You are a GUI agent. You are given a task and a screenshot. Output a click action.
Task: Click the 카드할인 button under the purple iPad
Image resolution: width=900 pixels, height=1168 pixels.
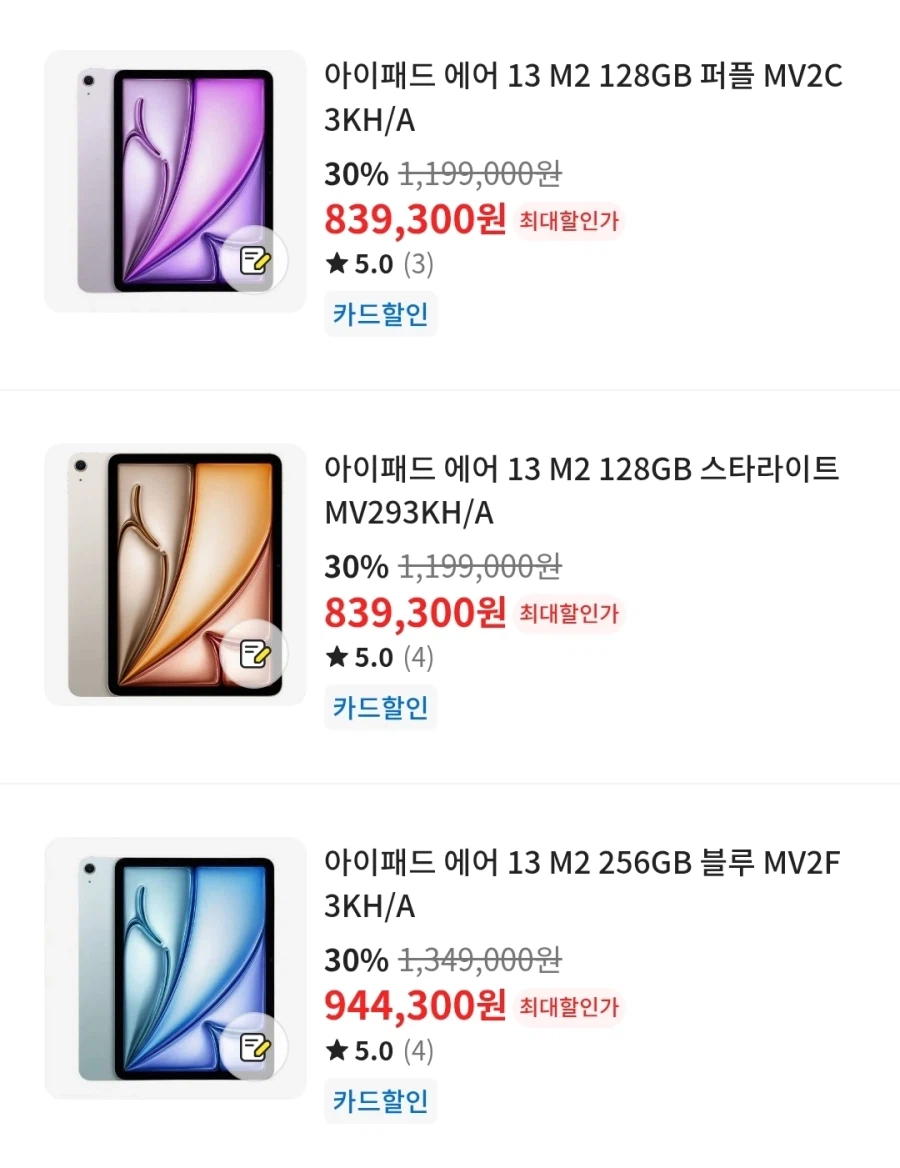(x=380, y=313)
